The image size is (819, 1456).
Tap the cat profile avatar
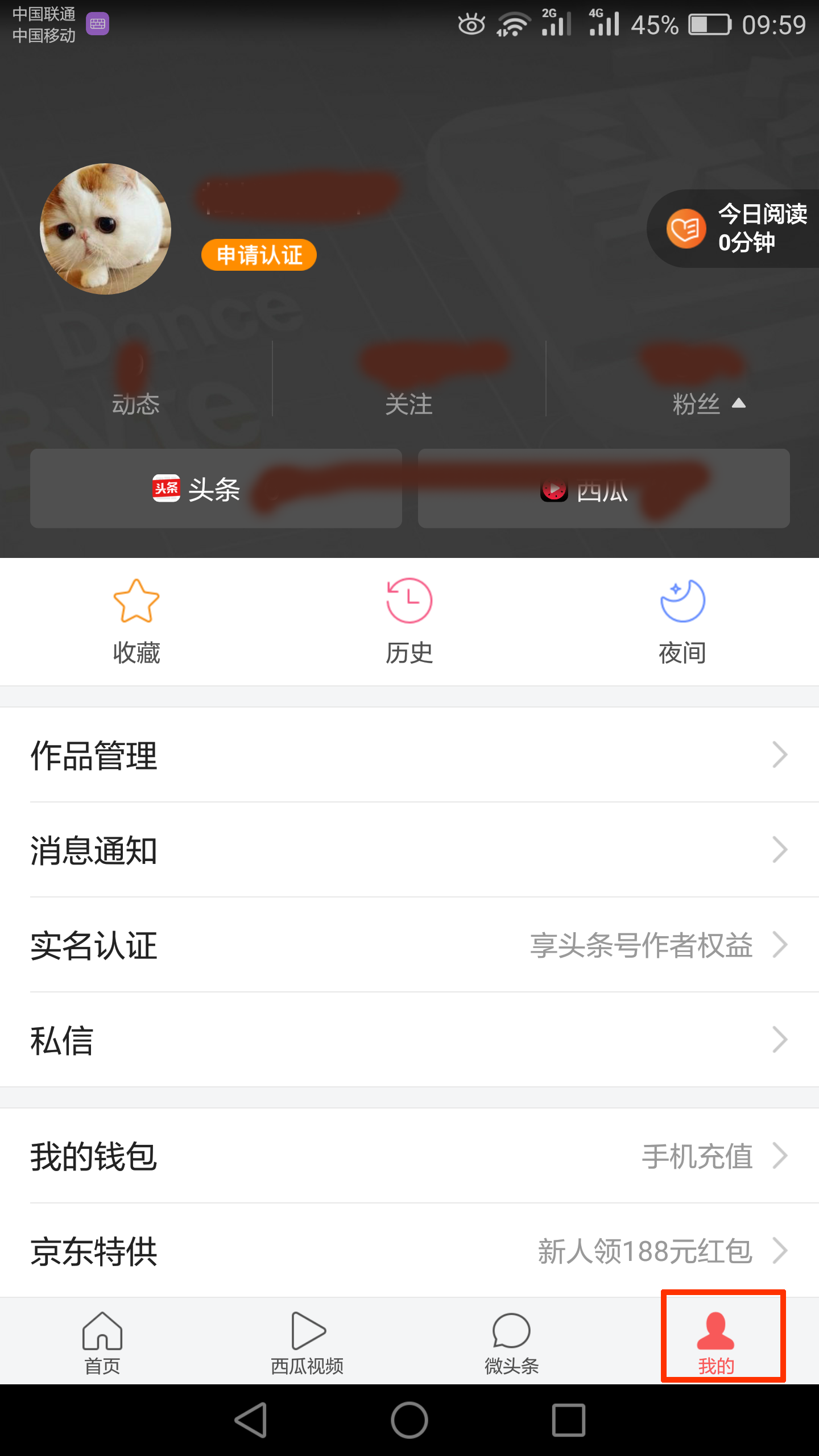tap(105, 229)
